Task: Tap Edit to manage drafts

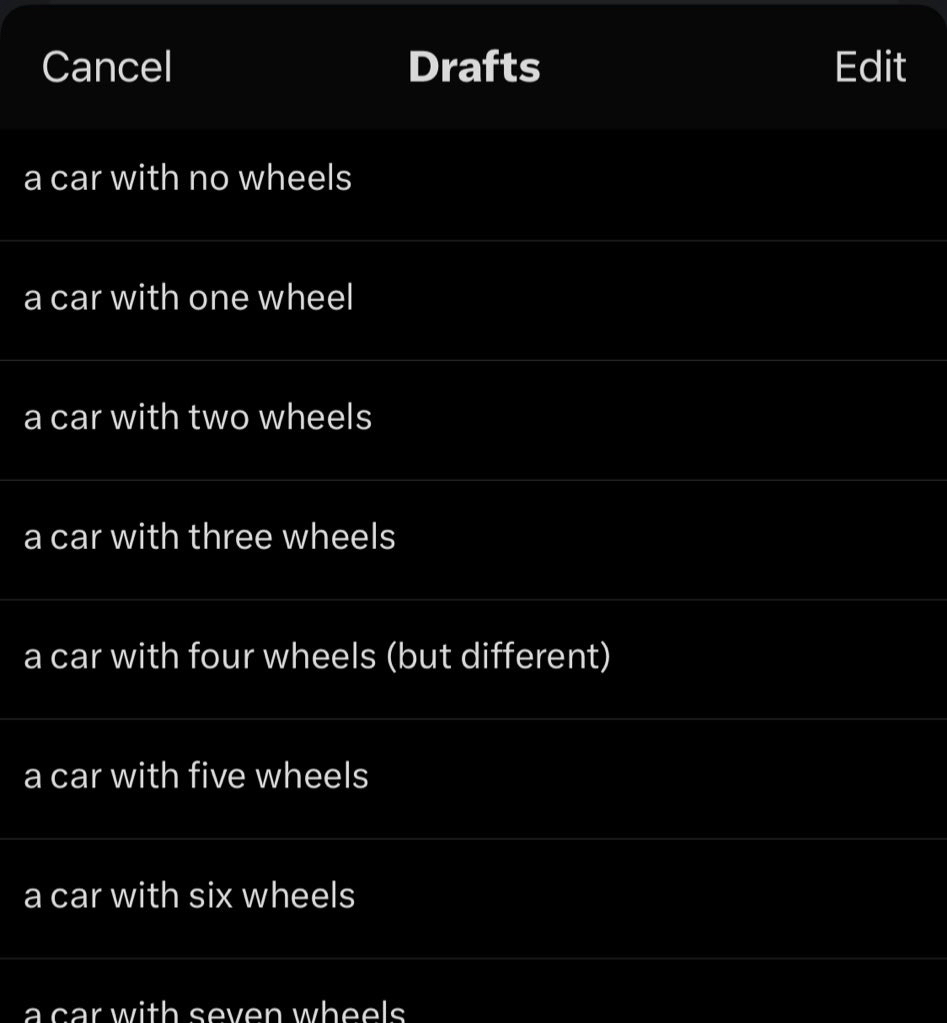Action: [x=870, y=67]
